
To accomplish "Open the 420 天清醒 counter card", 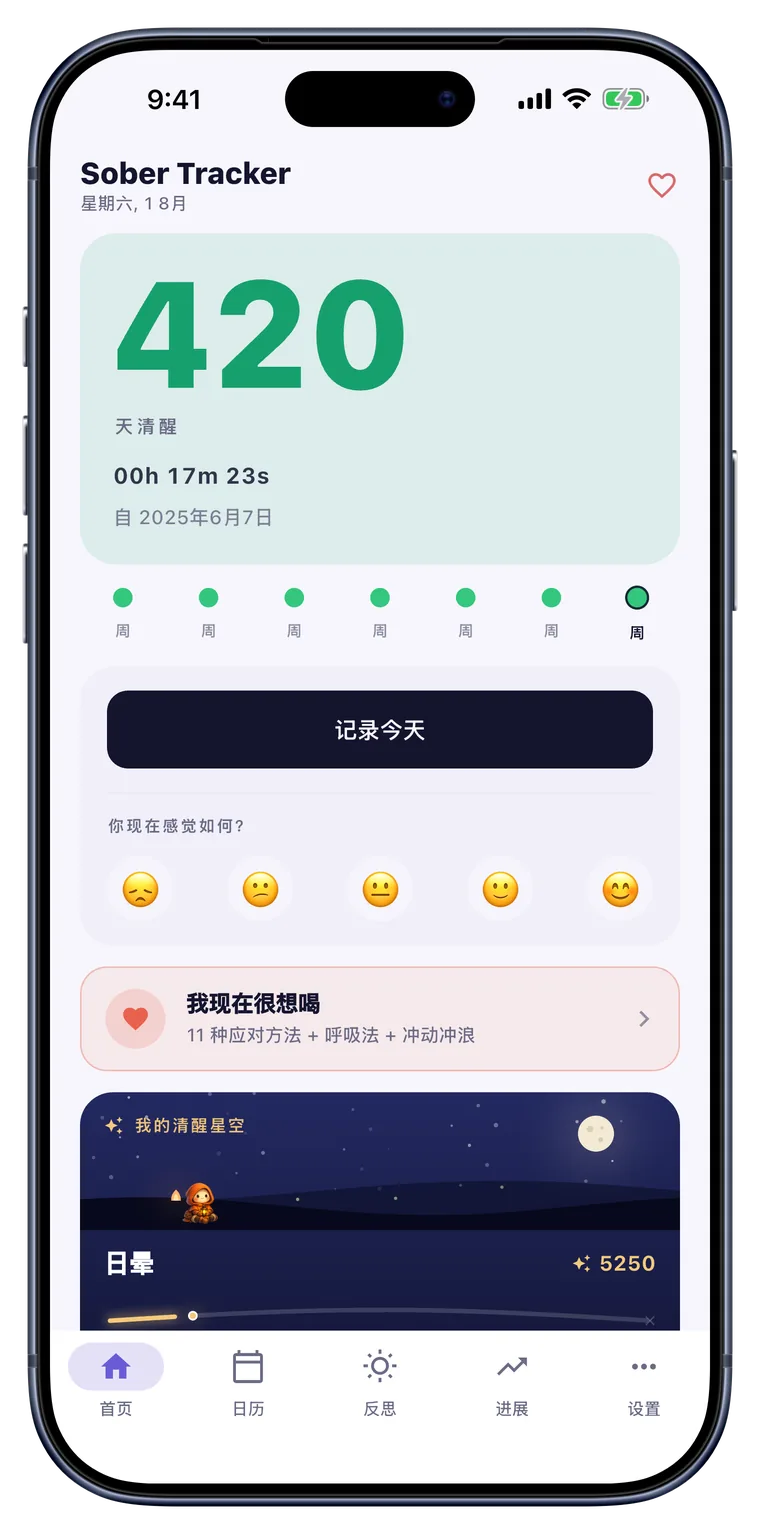I will point(380,399).
